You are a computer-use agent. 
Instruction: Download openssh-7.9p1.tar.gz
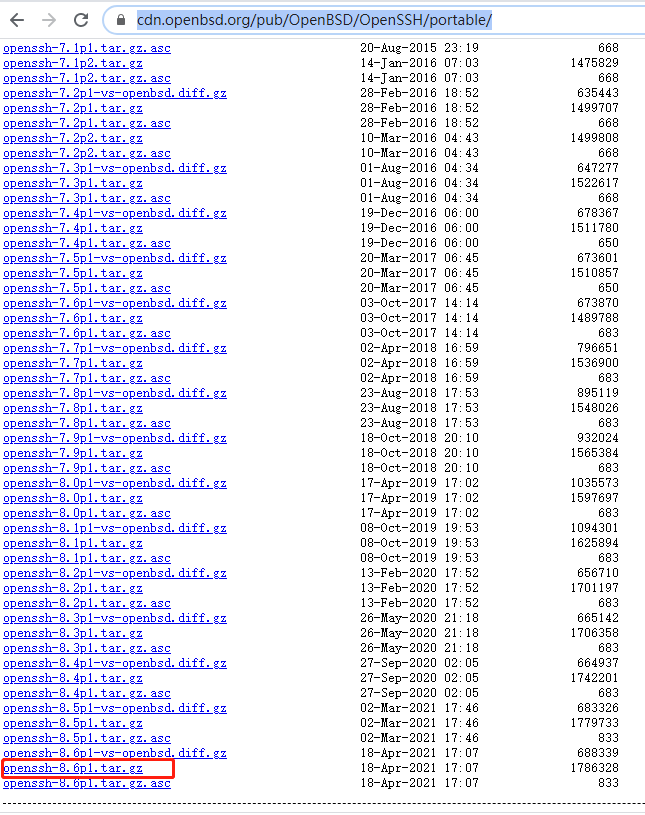[73, 453]
